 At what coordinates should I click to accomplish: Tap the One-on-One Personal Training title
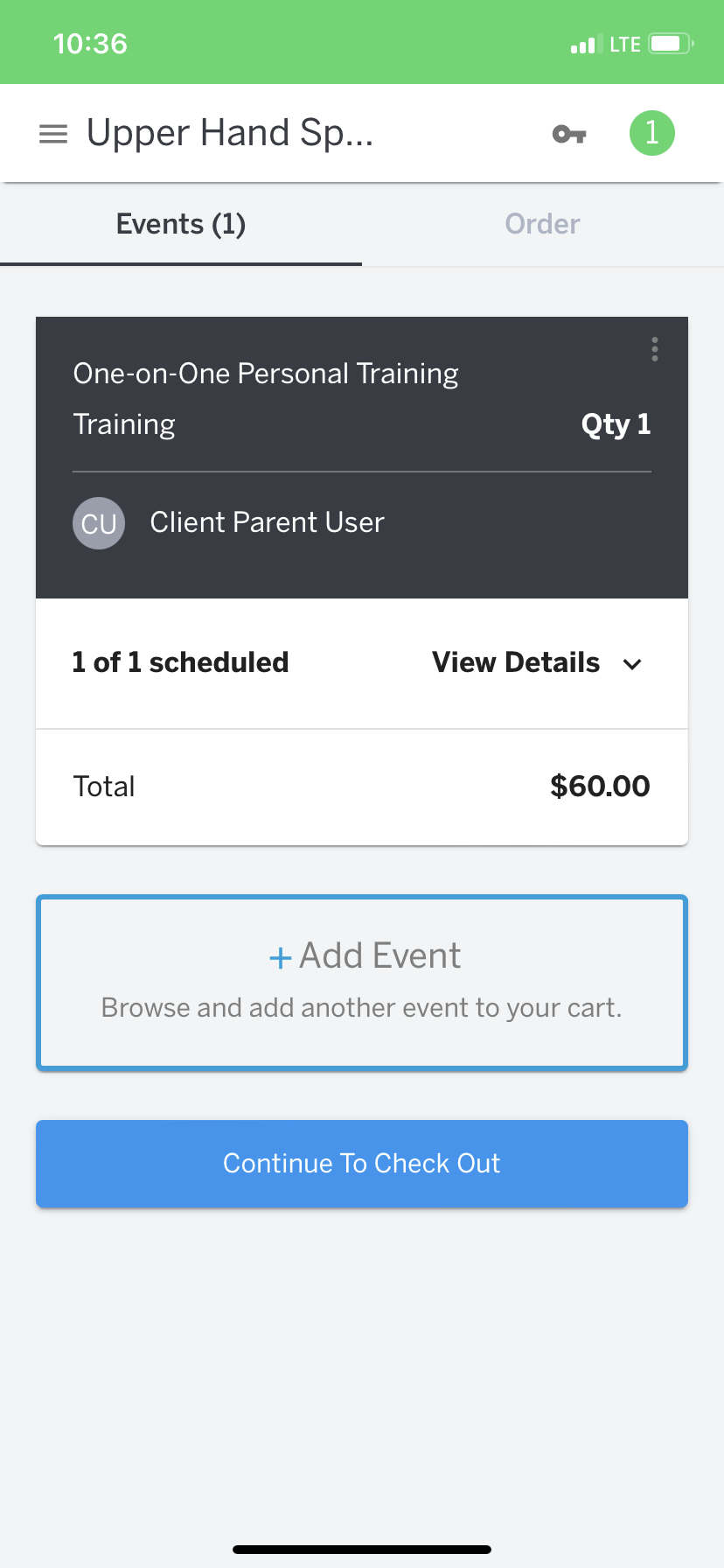point(265,374)
